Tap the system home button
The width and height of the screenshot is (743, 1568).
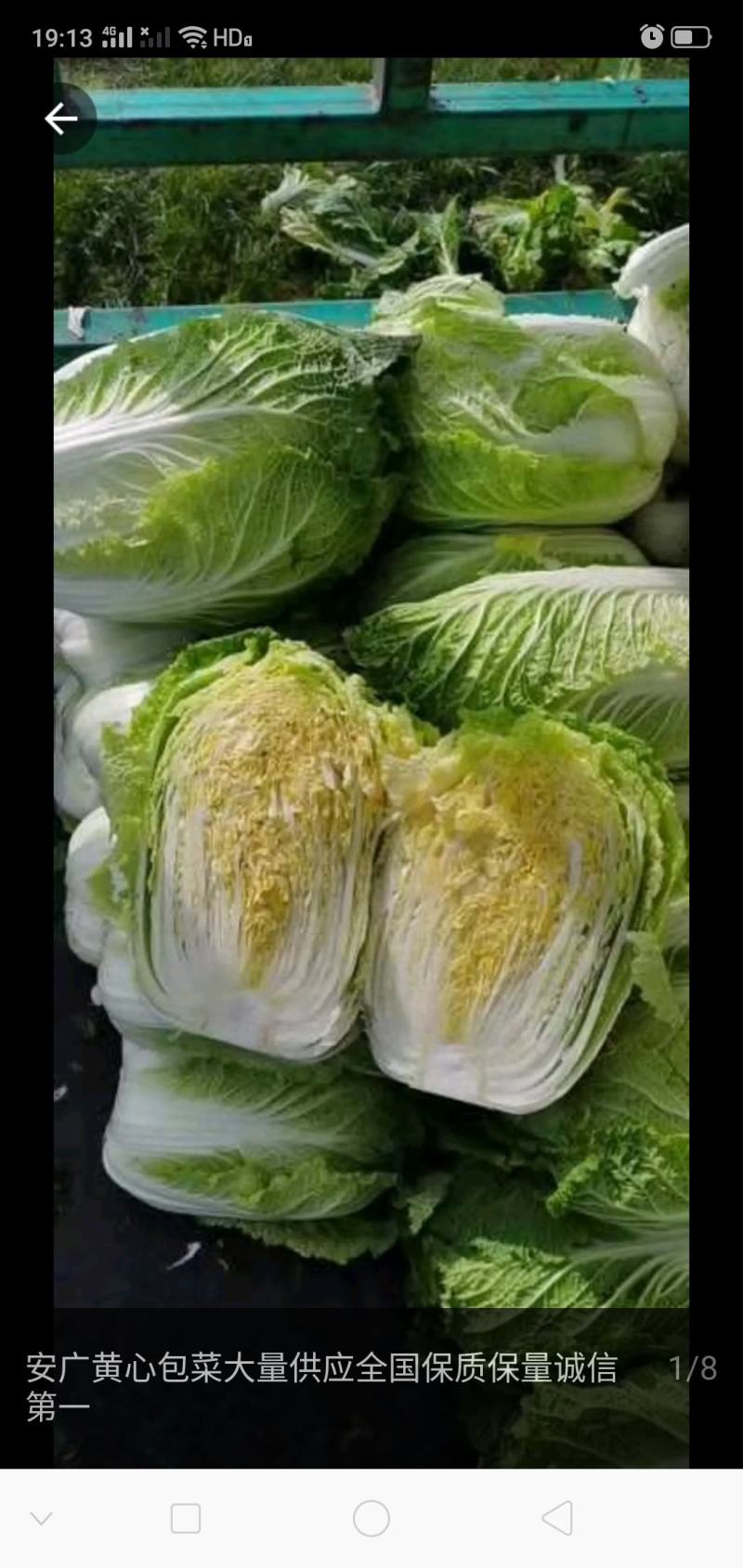tap(371, 1519)
